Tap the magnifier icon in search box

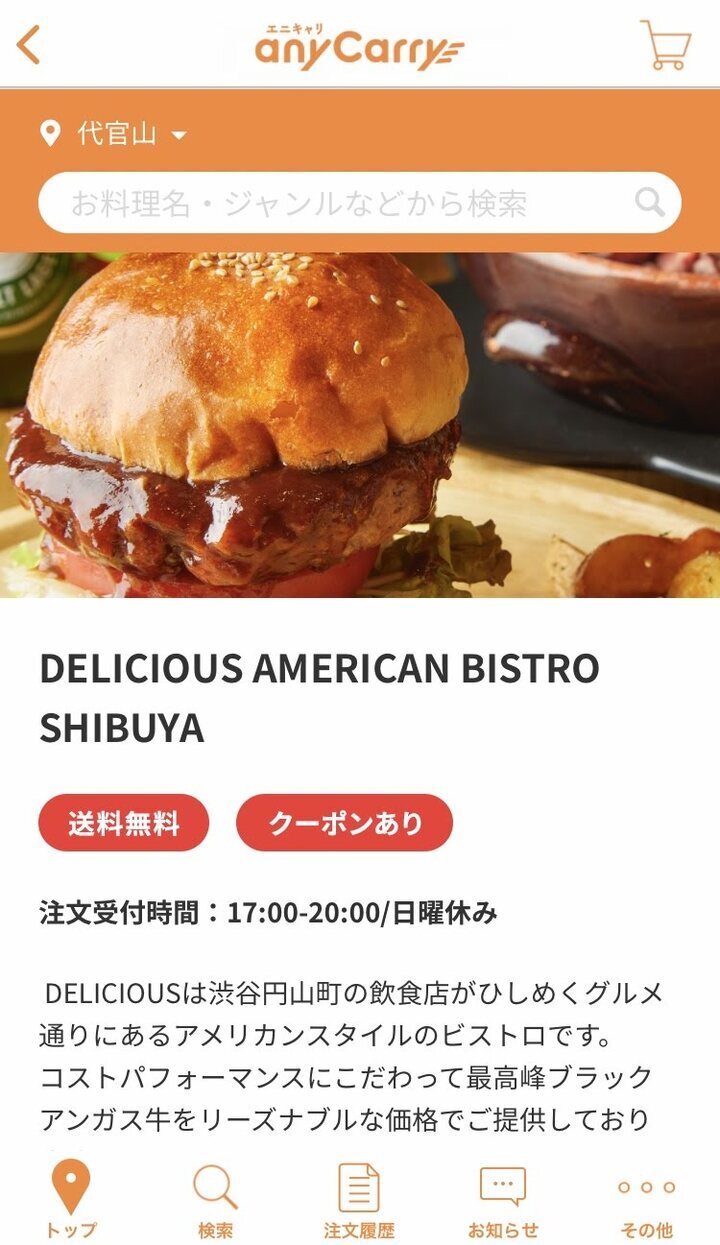click(650, 203)
